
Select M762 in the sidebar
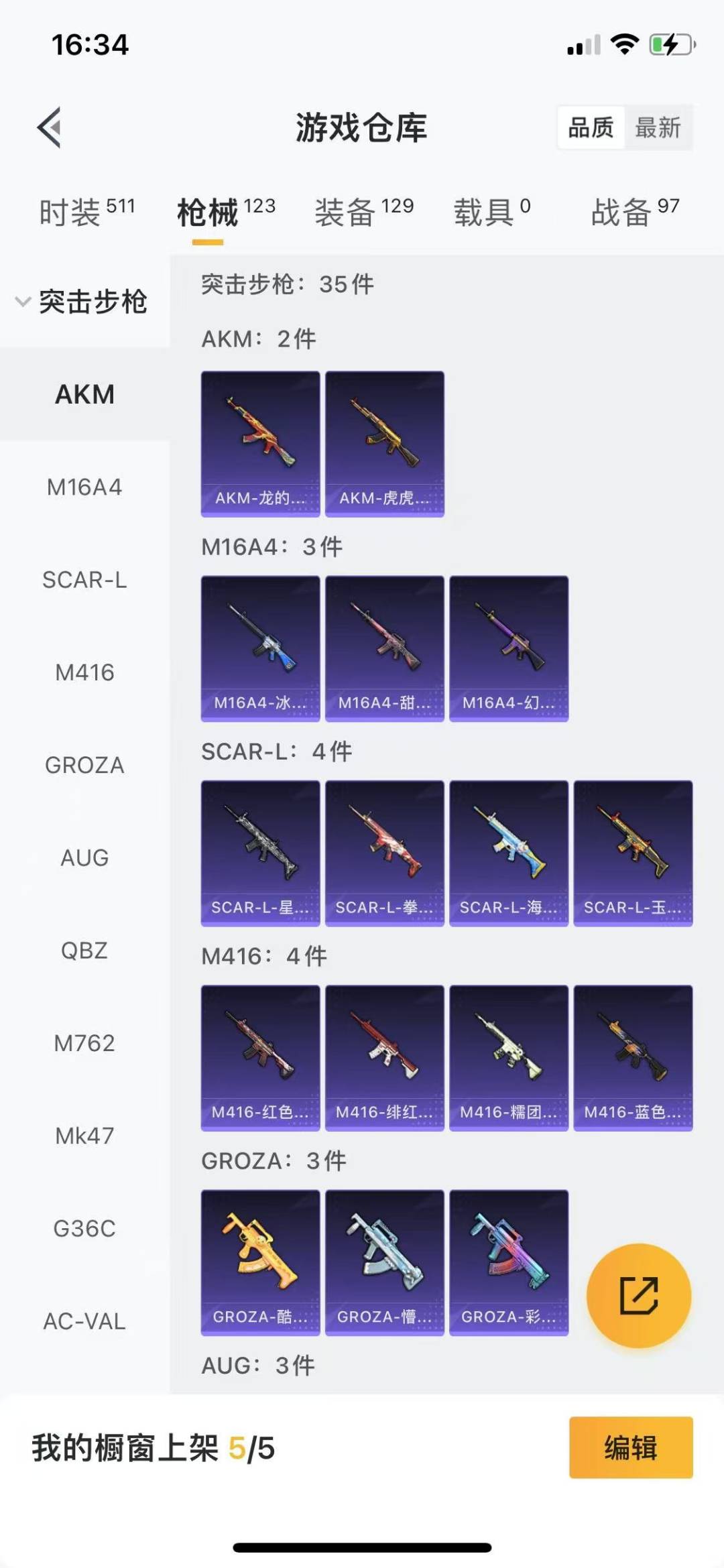(84, 1043)
